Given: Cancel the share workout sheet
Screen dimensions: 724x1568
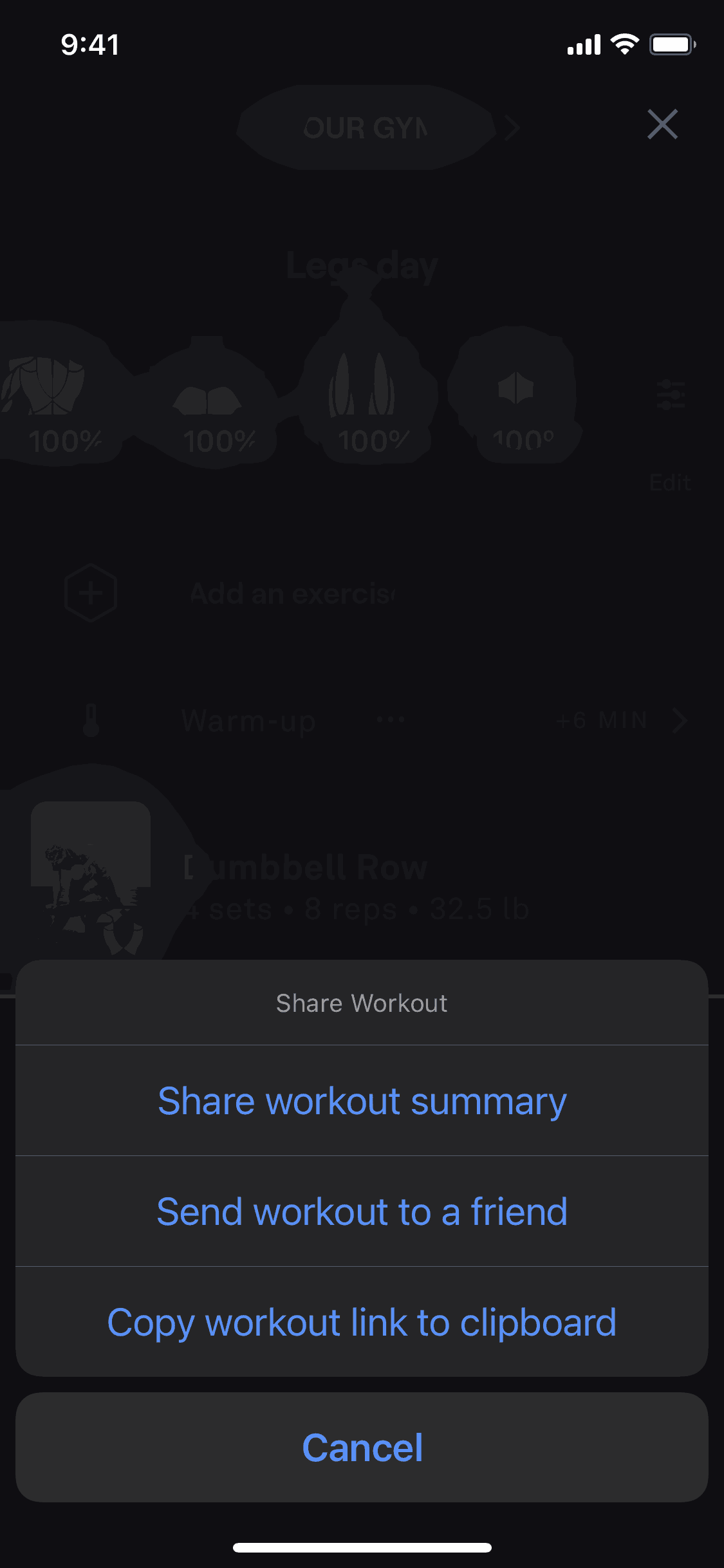Looking at the screenshot, I should point(362,1448).
